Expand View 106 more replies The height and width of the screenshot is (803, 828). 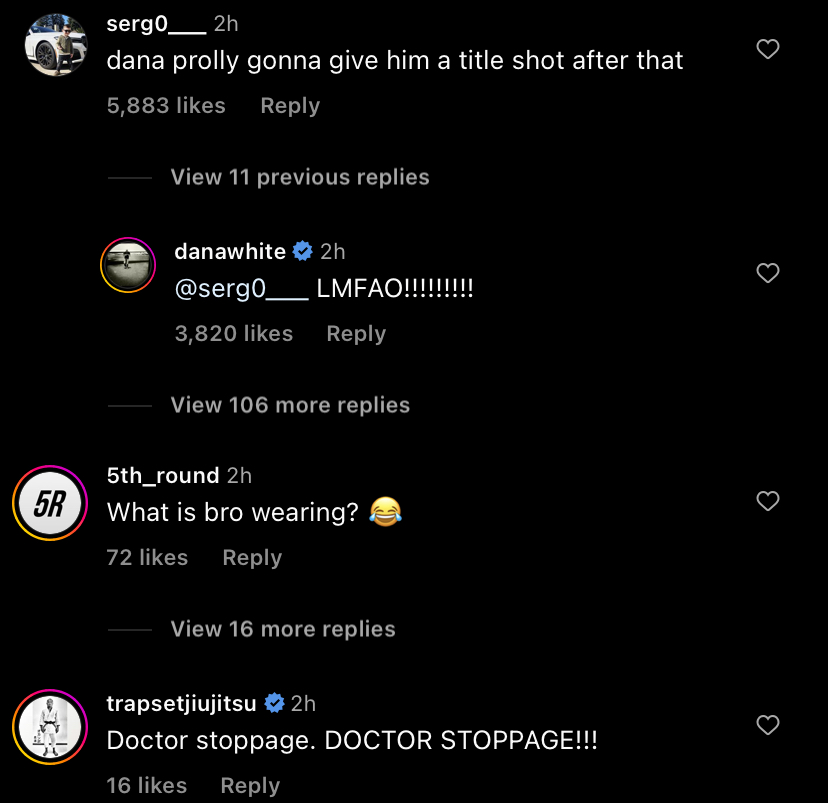(290, 405)
